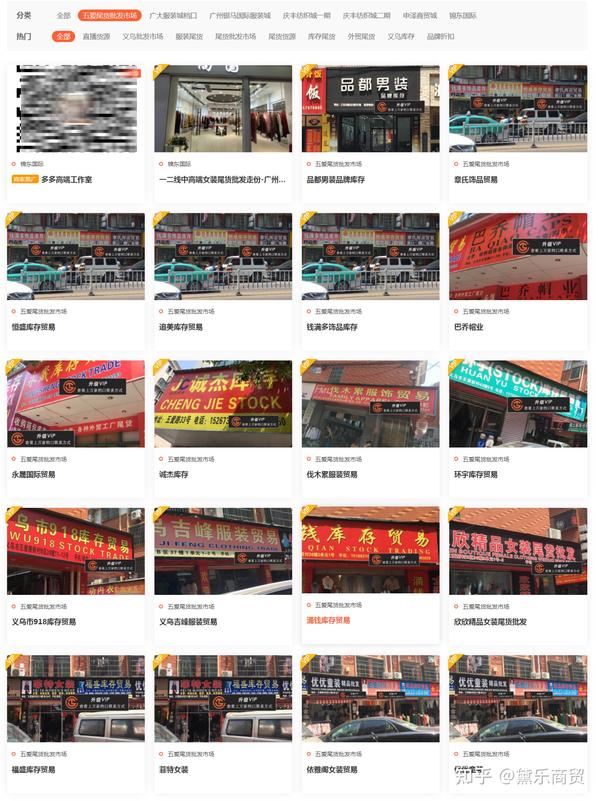The width and height of the screenshot is (600, 801).
Task: Choose the 义乌批发市场 hot filter
Action: click(x=143, y=36)
